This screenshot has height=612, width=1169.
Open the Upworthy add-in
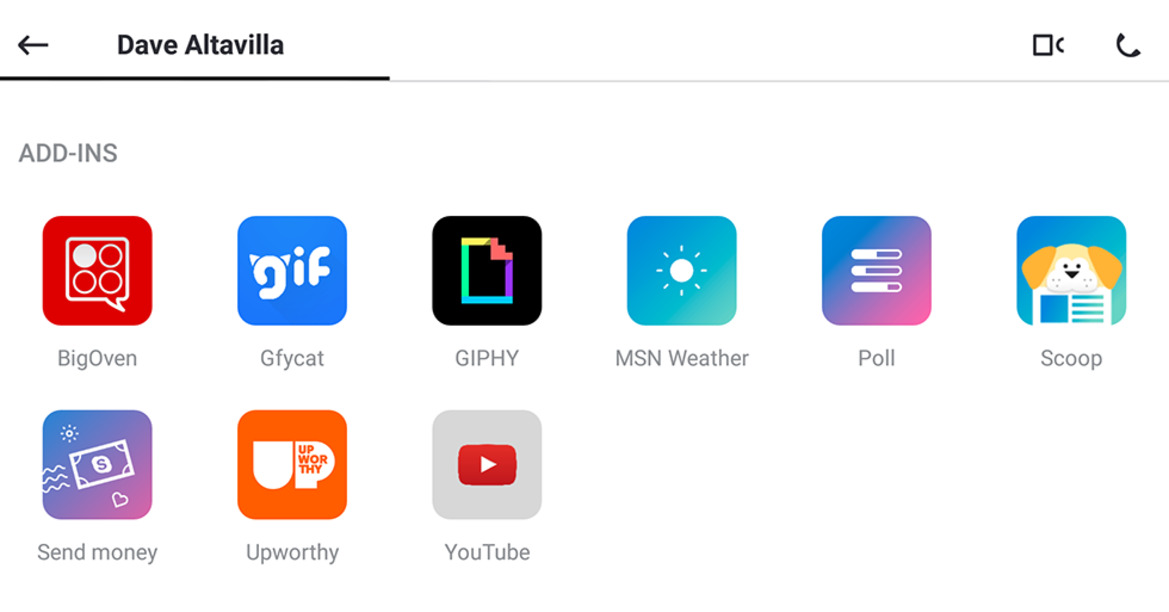292,465
